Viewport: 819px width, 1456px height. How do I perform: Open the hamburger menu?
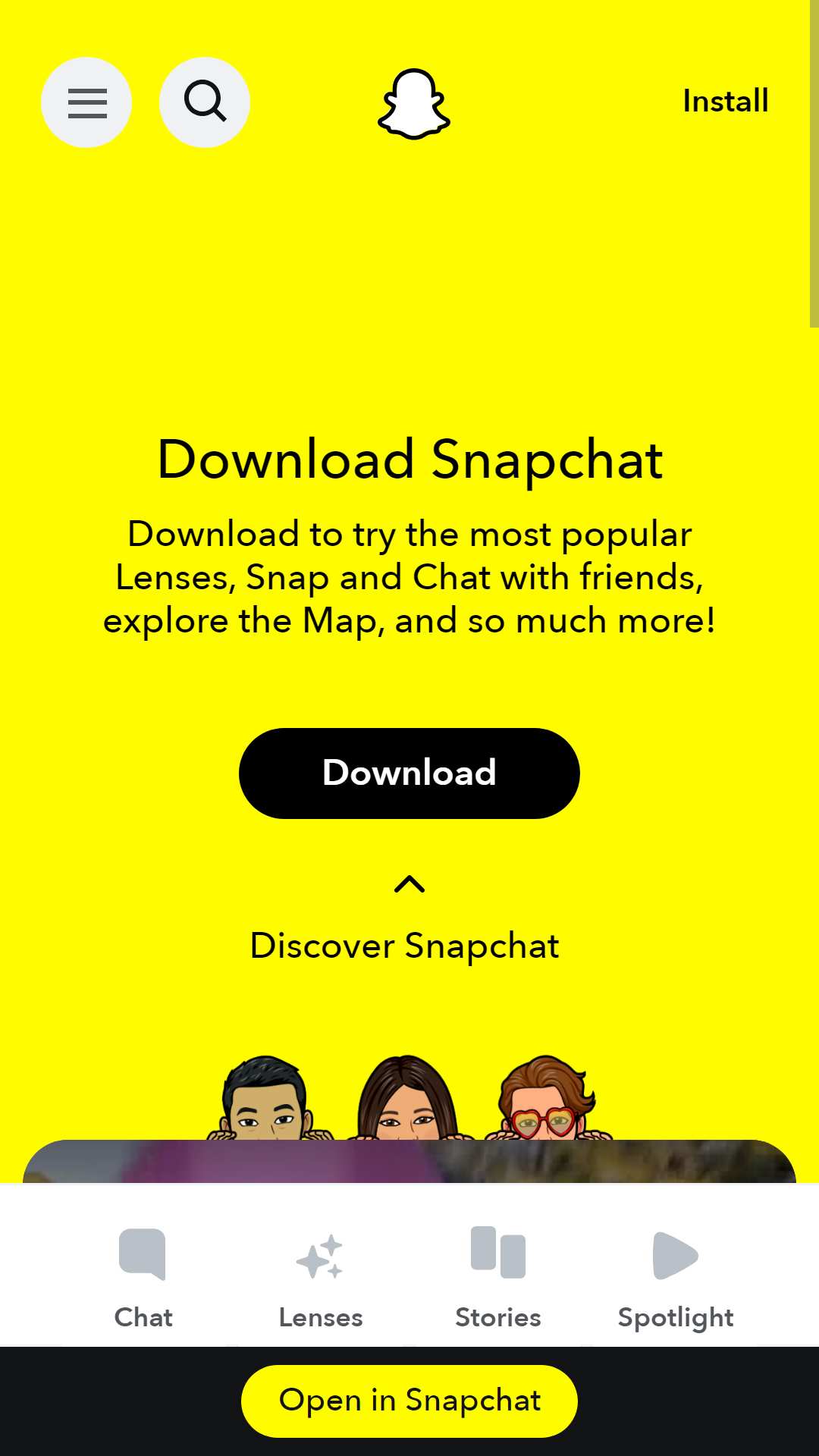point(86,102)
